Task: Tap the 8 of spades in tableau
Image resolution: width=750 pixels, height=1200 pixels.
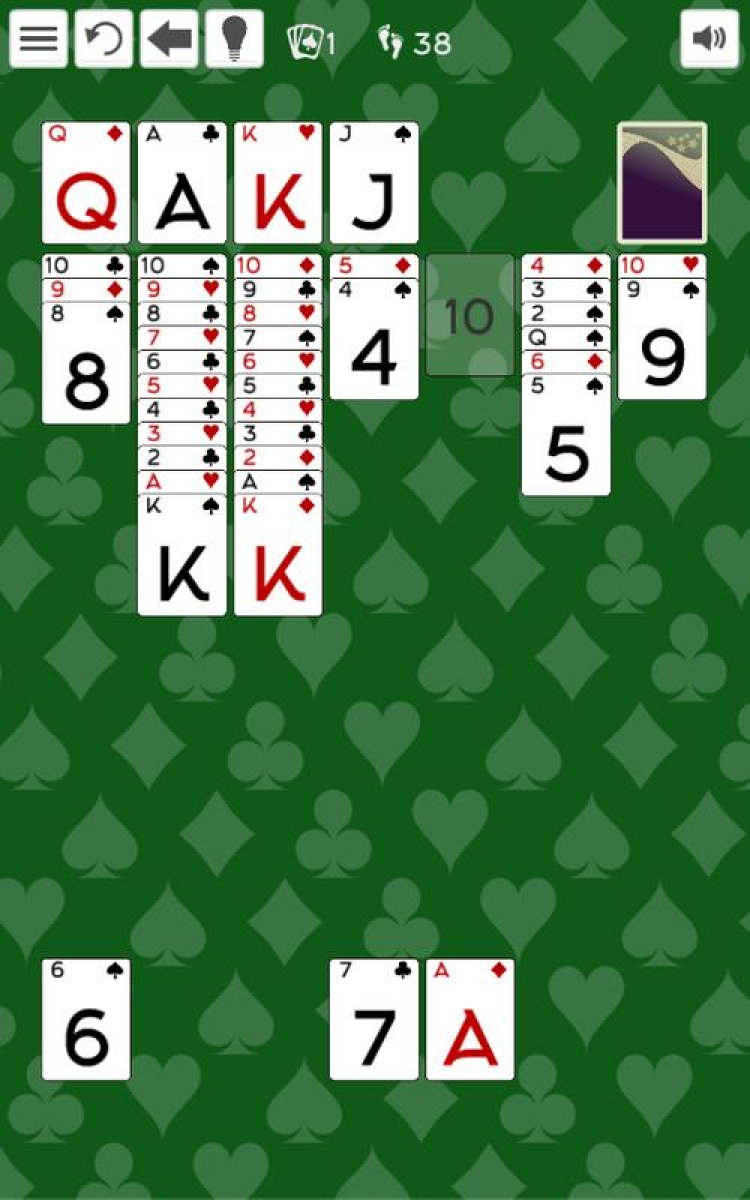Action: (x=86, y=370)
